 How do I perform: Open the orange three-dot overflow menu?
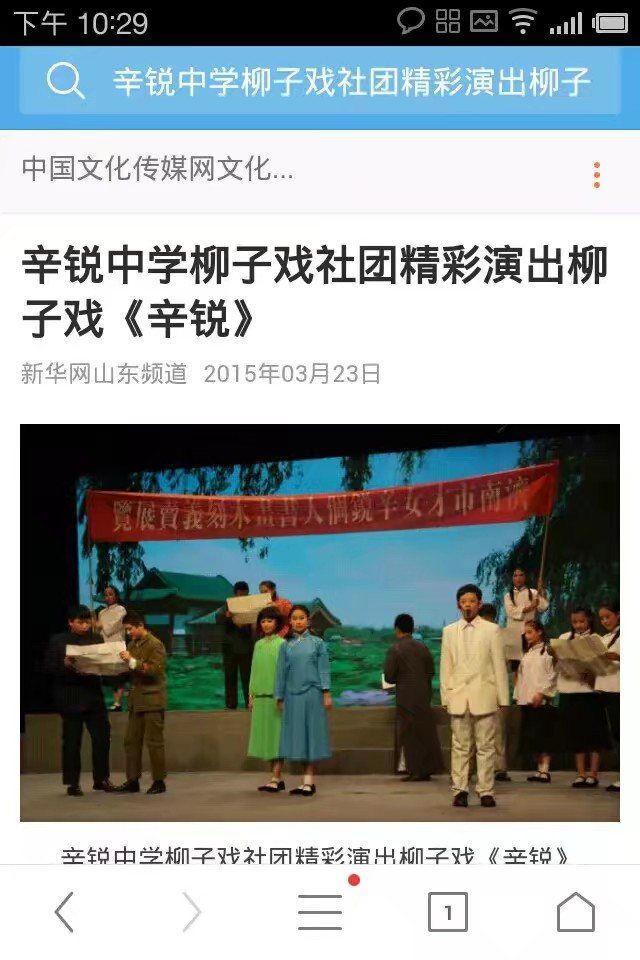click(597, 174)
